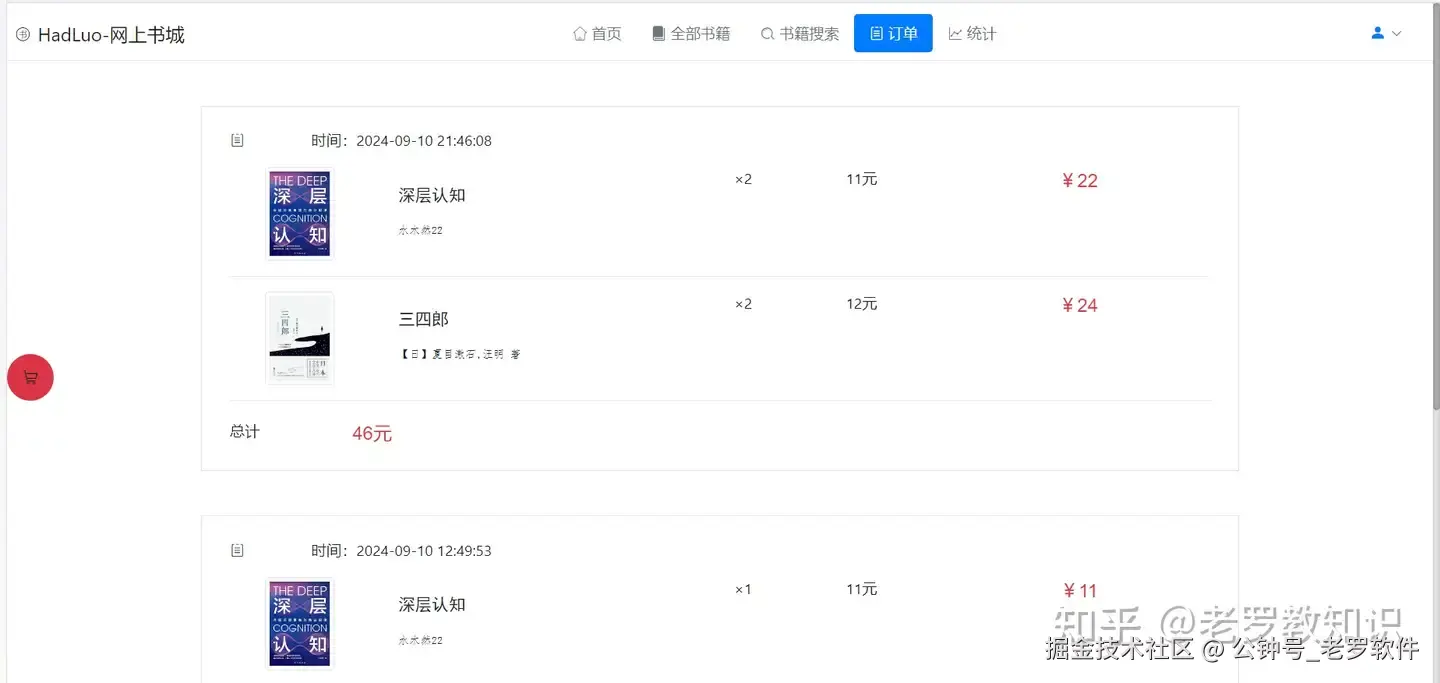
Task: Switch to the 书籍搜索 search tab
Action: point(800,34)
